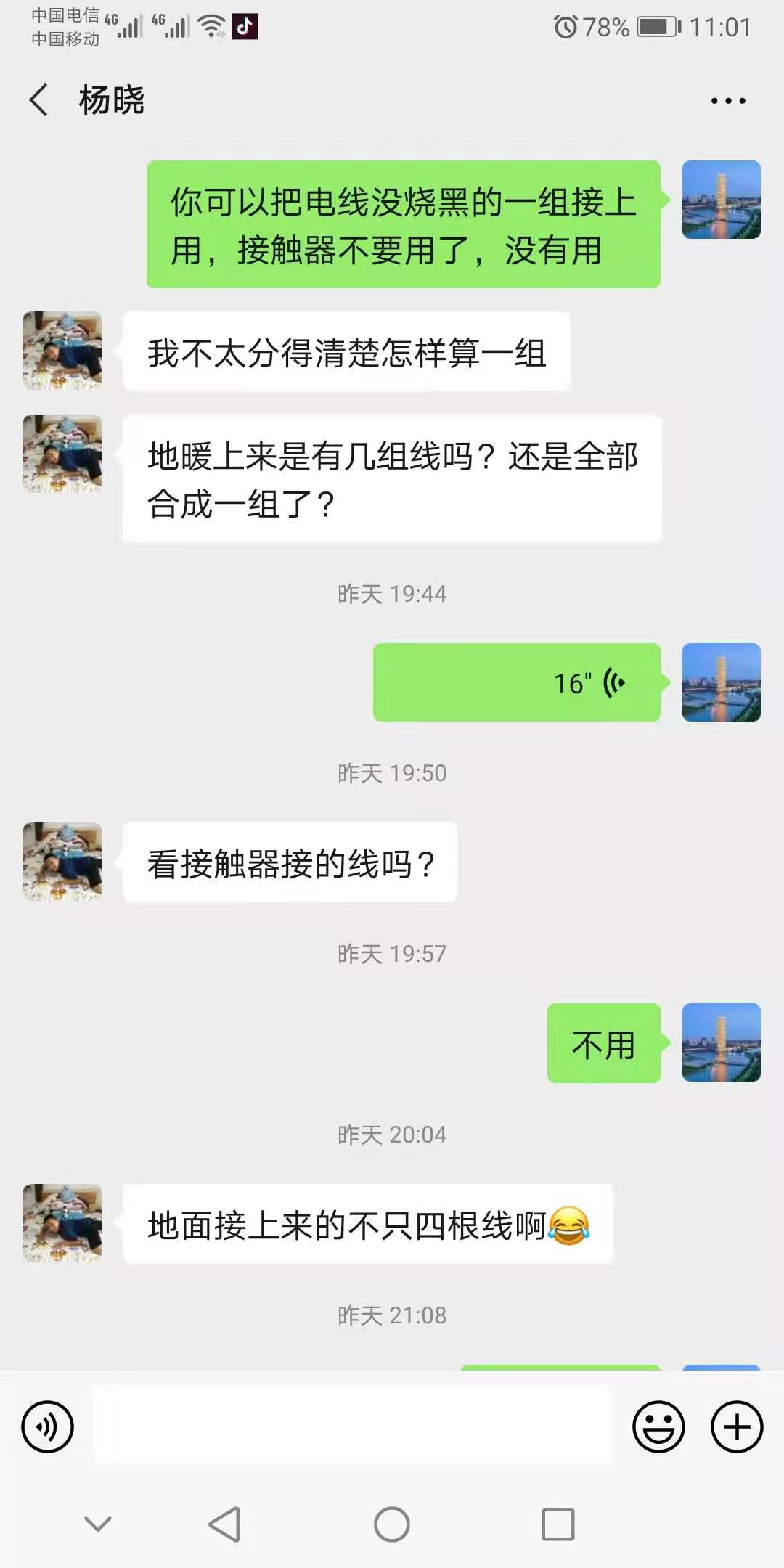Focus the message text field

click(352, 1427)
